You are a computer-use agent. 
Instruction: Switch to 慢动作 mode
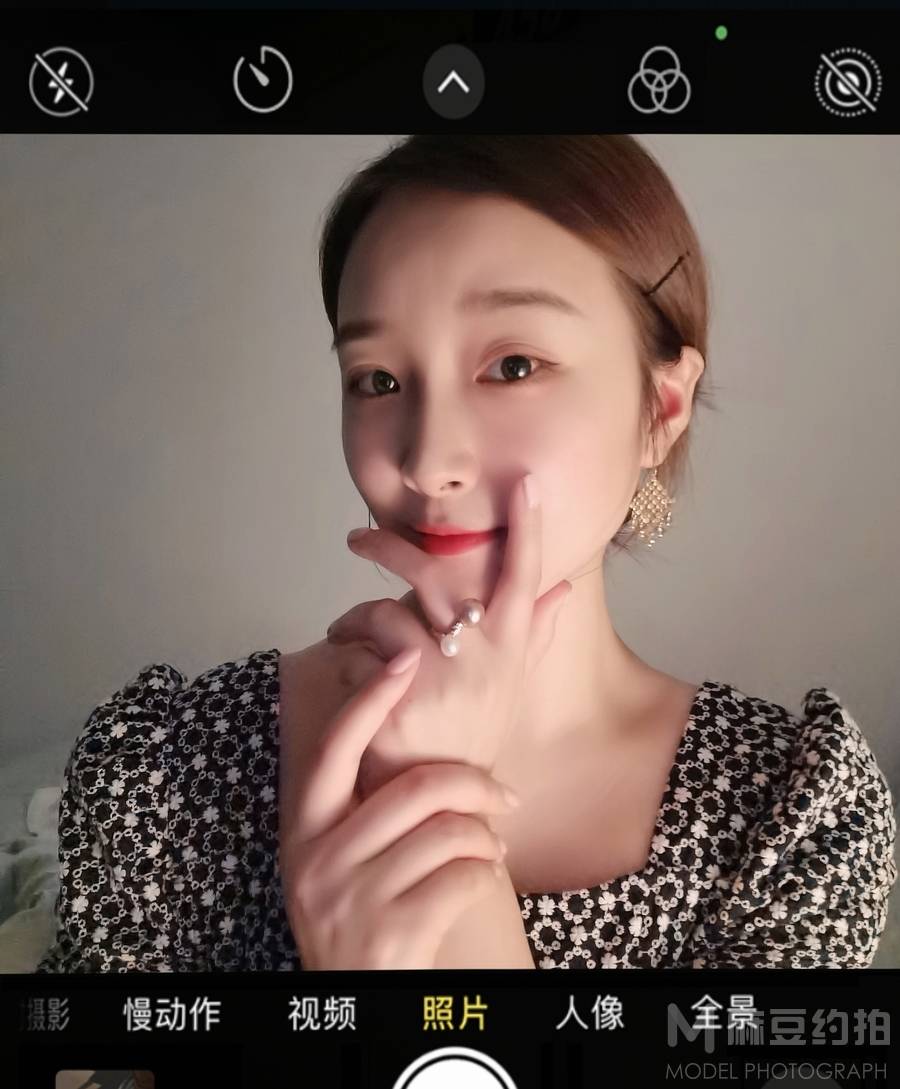171,1014
